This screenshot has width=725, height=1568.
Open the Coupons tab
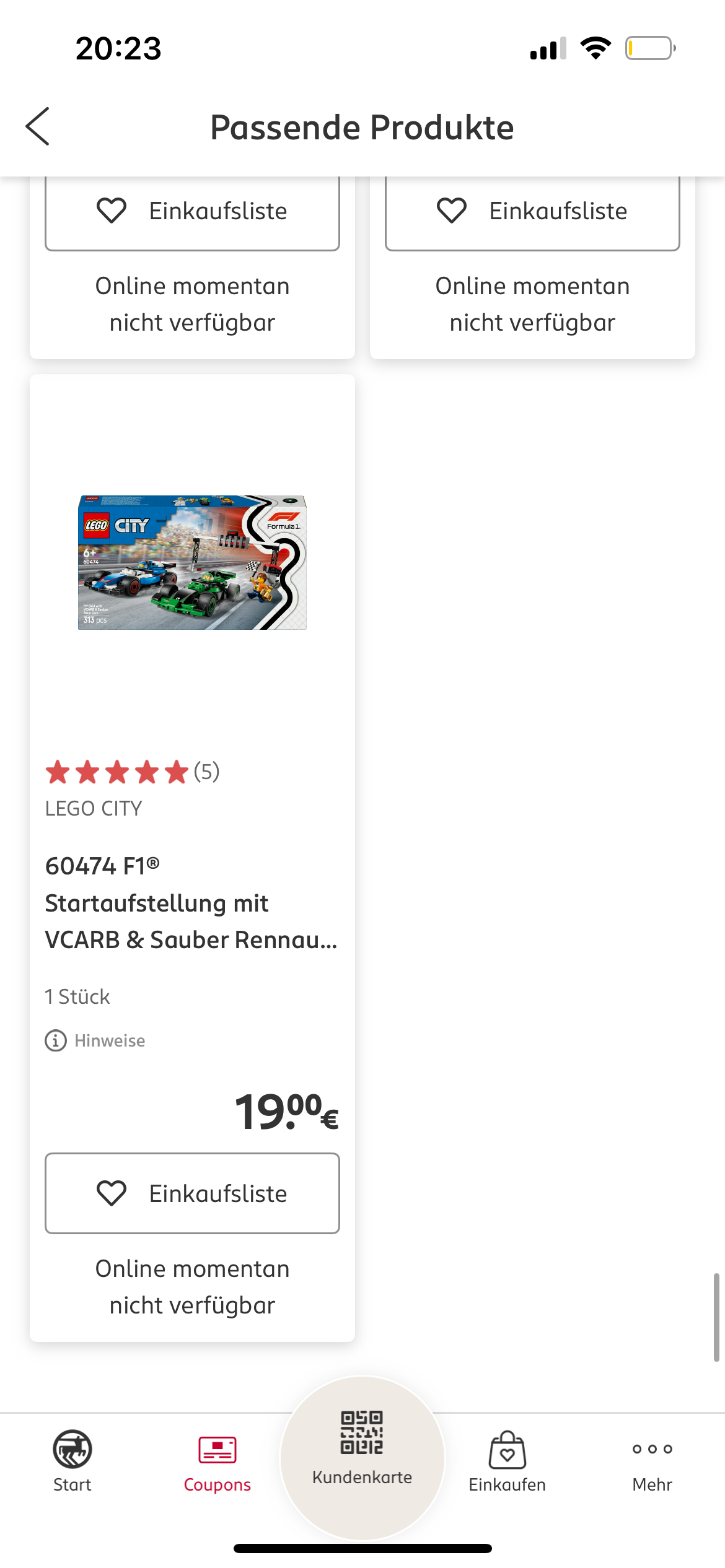[x=217, y=1460]
